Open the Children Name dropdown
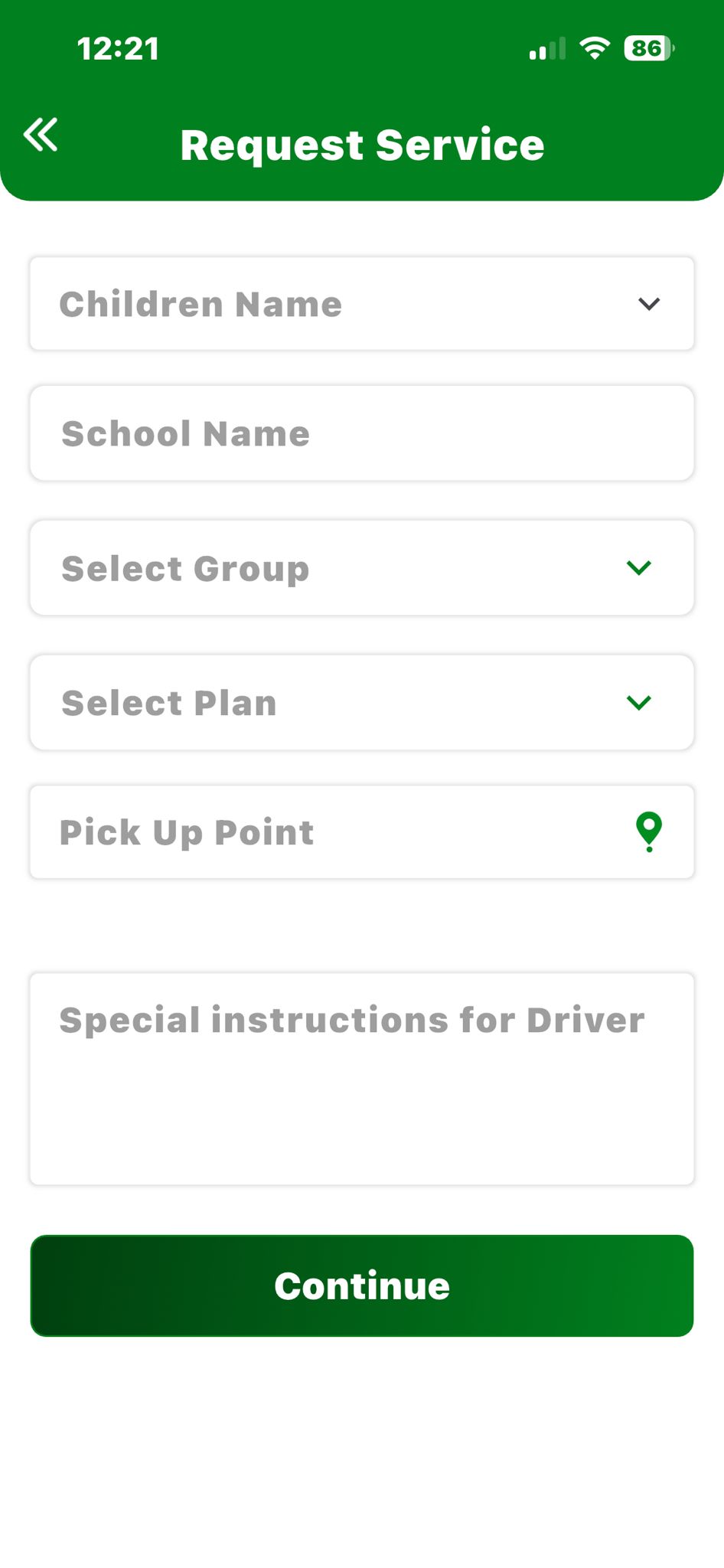724x1568 pixels. coord(362,304)
